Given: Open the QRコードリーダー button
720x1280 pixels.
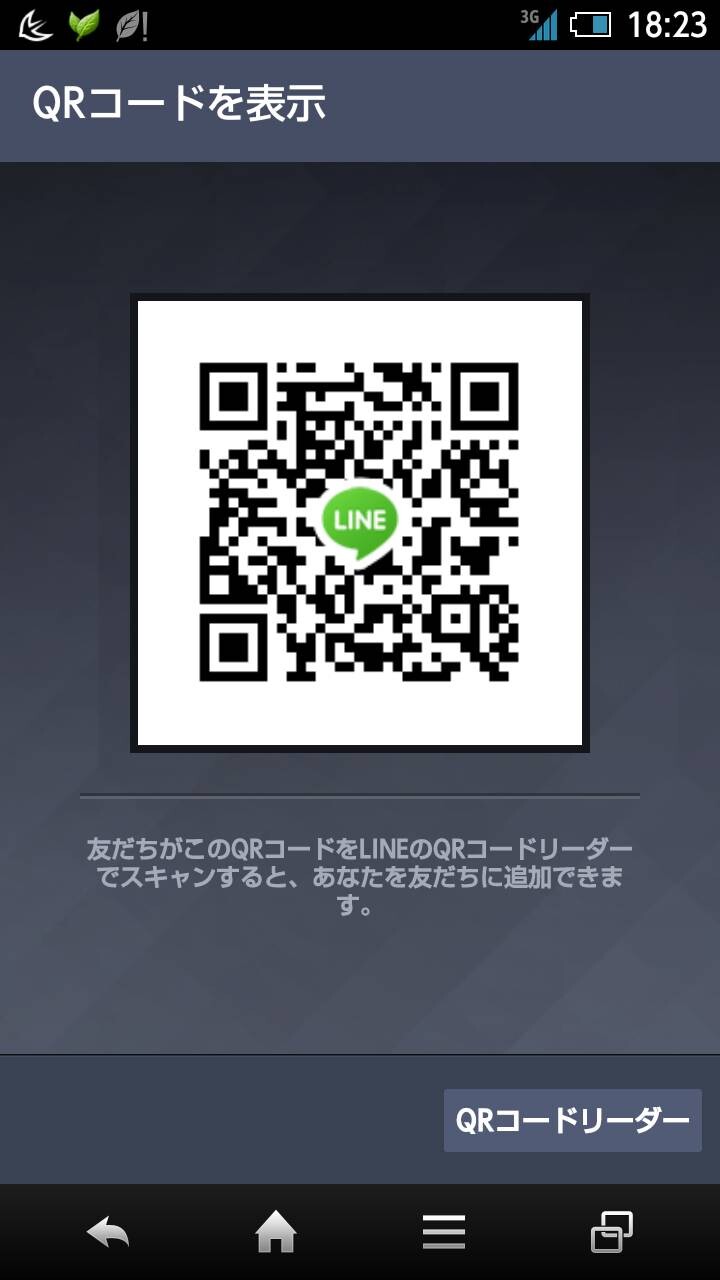Looking at the screenshot, I should point(573,1120).
